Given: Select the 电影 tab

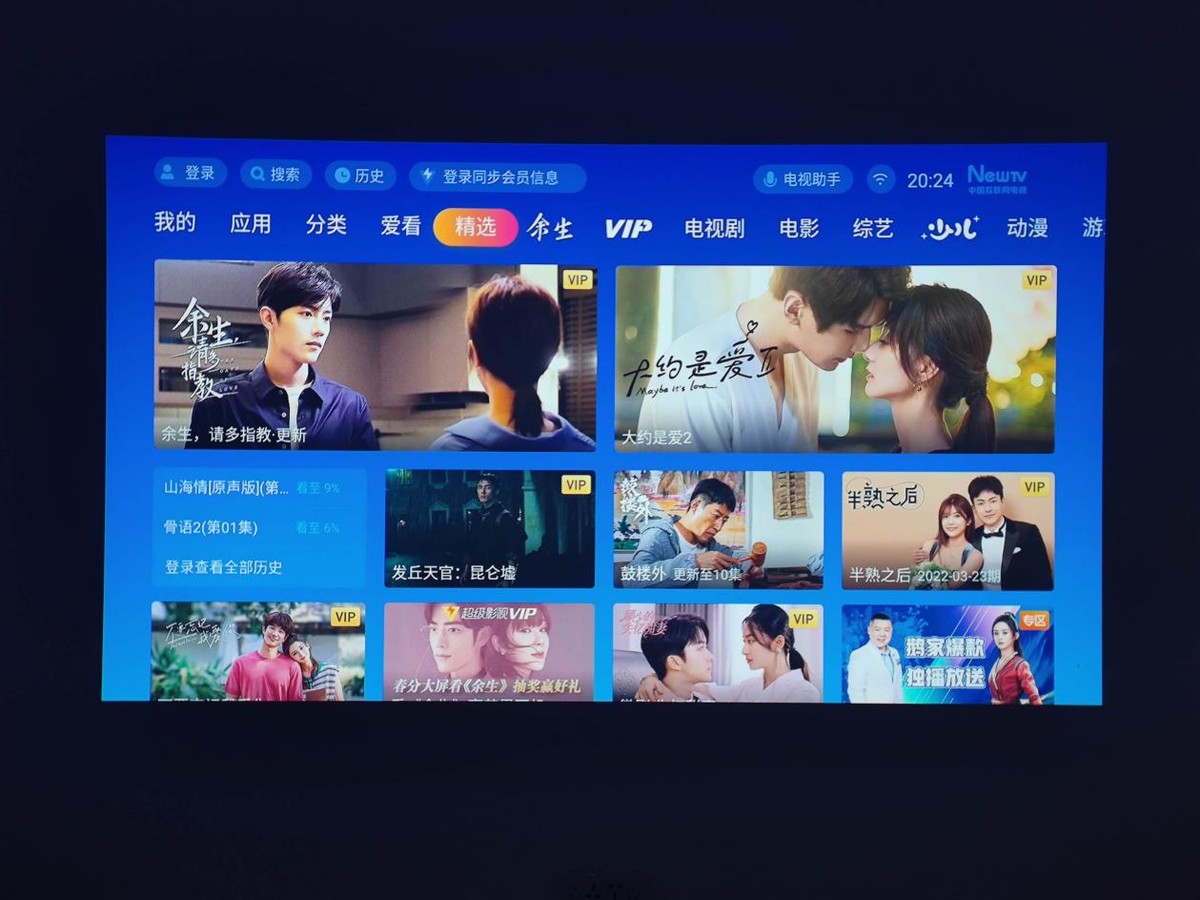Looking at the screenshot, I should point(799,229).
